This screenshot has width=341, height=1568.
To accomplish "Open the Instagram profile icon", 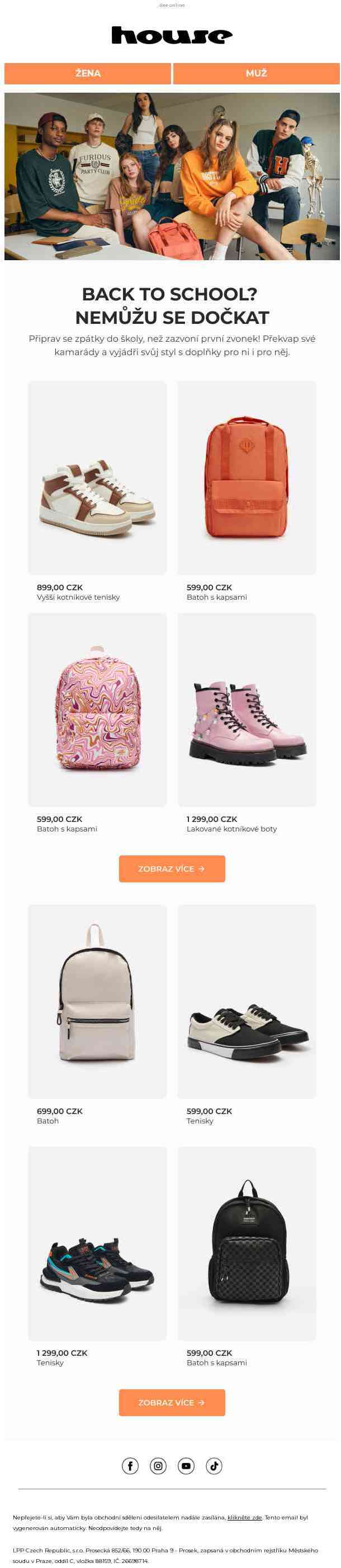I will tap(158, 1466).
